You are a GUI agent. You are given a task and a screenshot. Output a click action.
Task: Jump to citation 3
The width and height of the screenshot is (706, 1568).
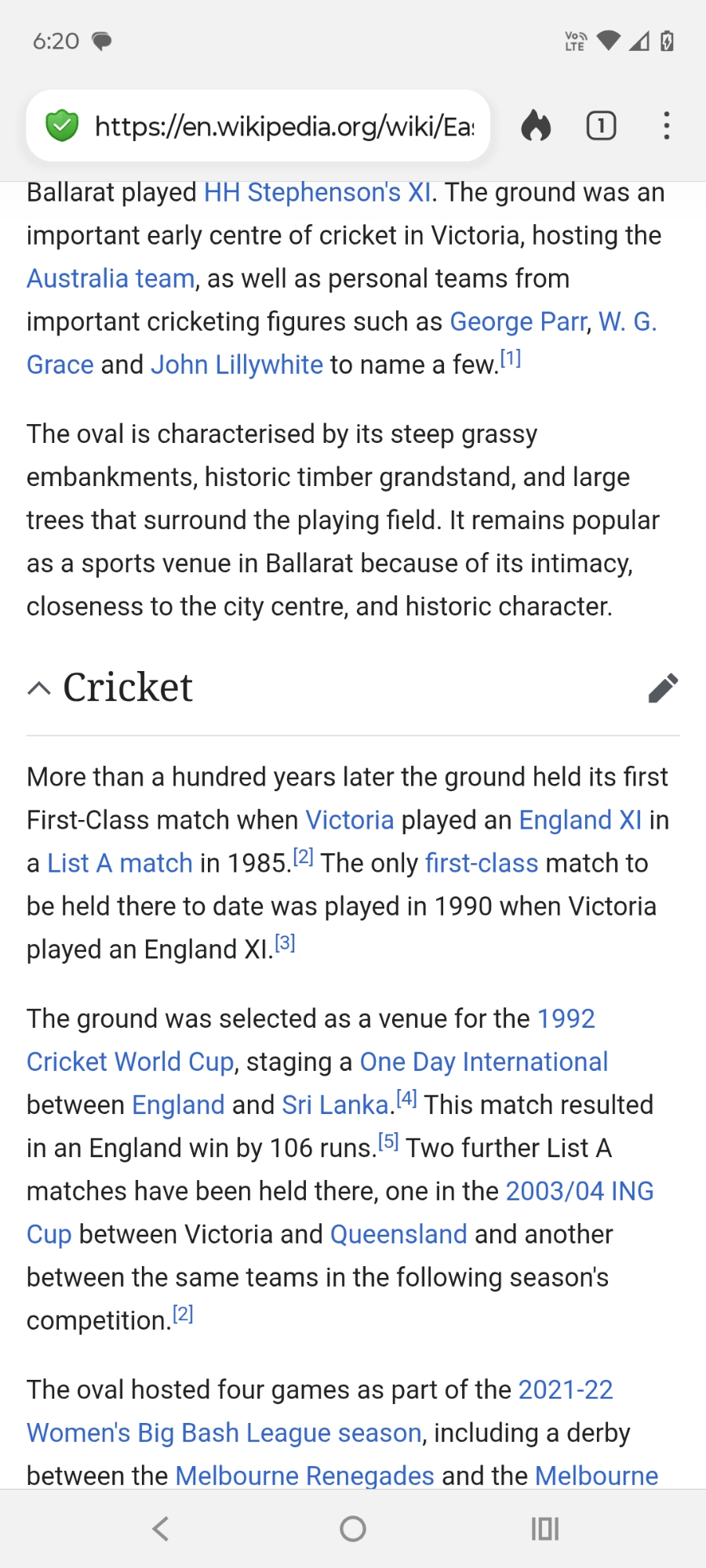click(285, 943)
